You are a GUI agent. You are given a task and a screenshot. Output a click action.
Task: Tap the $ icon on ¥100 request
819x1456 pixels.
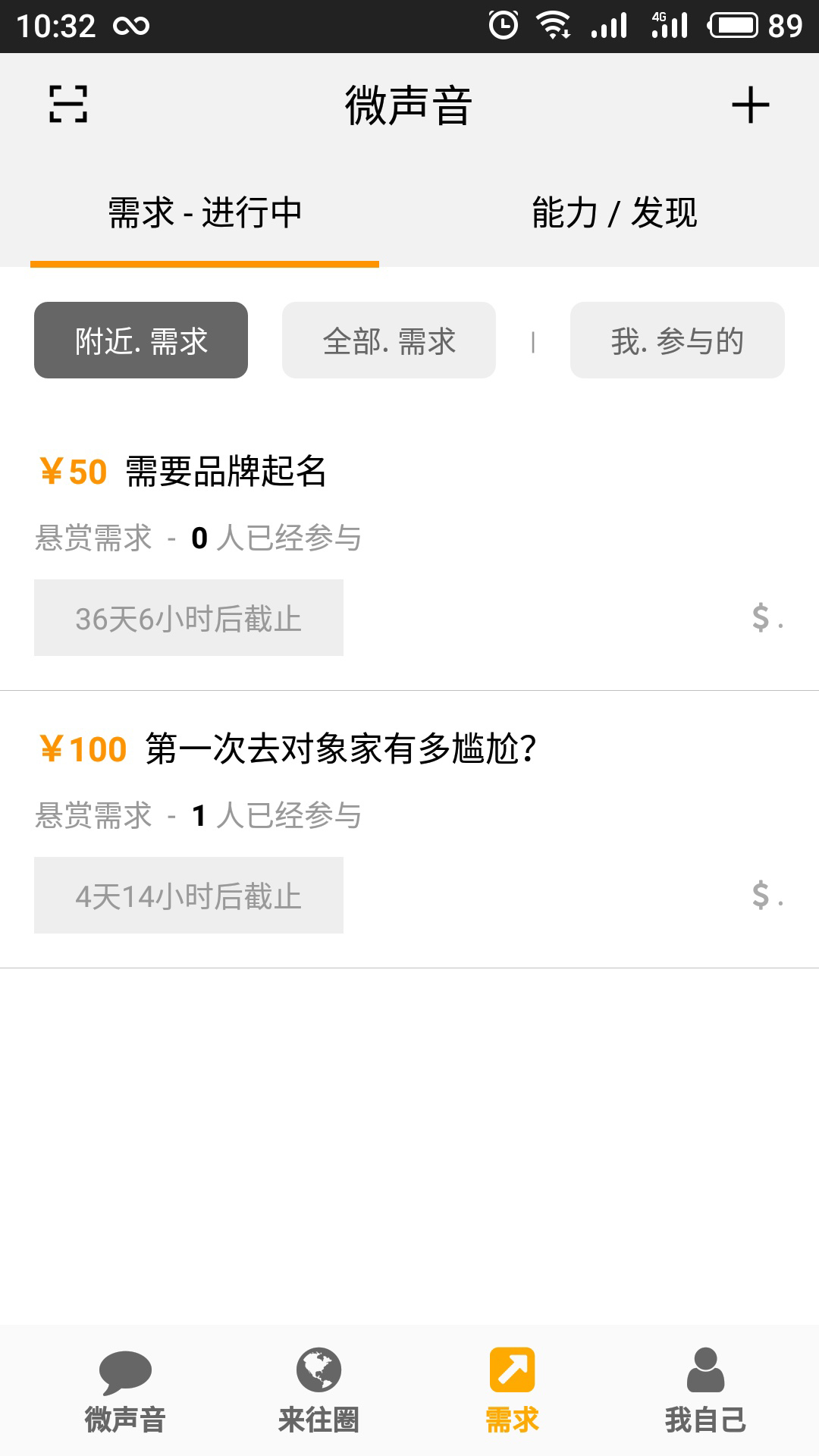tap(767, 895)
